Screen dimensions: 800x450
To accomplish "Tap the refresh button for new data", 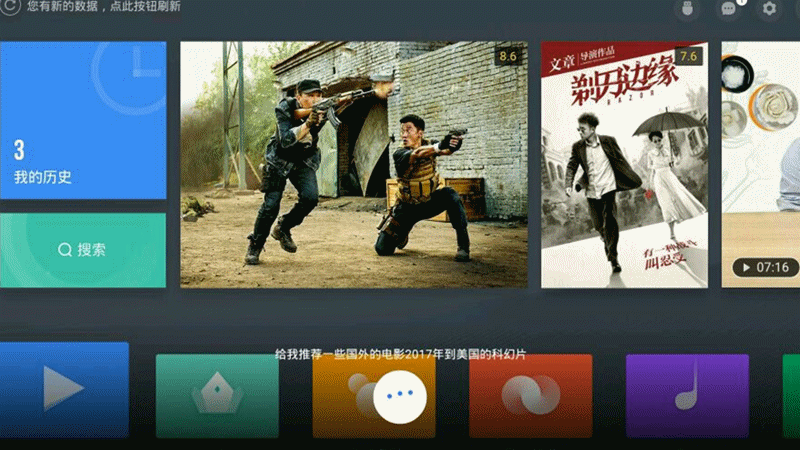I will 12,7.
